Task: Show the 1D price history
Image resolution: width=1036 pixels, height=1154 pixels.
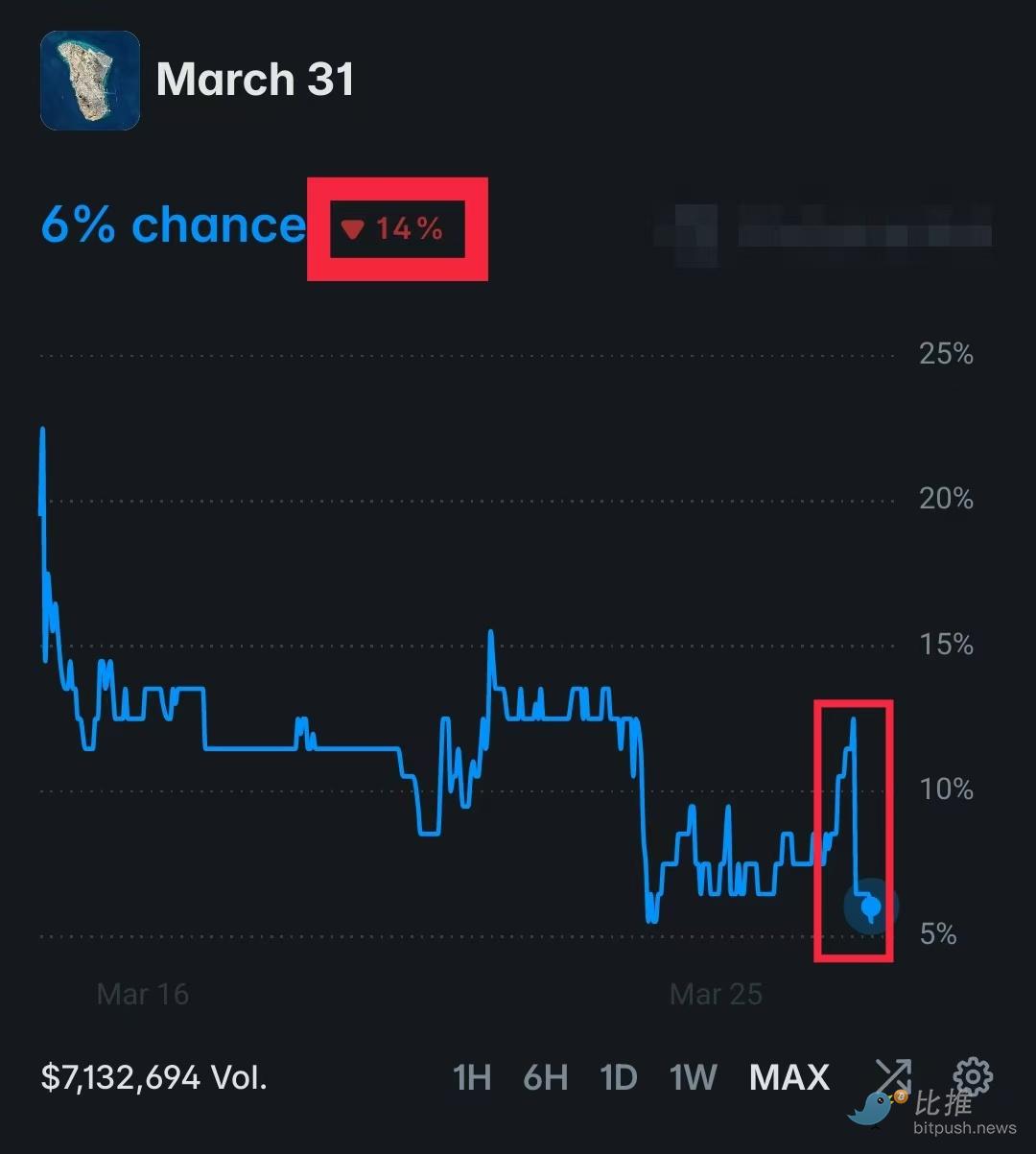Action: pos(618,1077)
